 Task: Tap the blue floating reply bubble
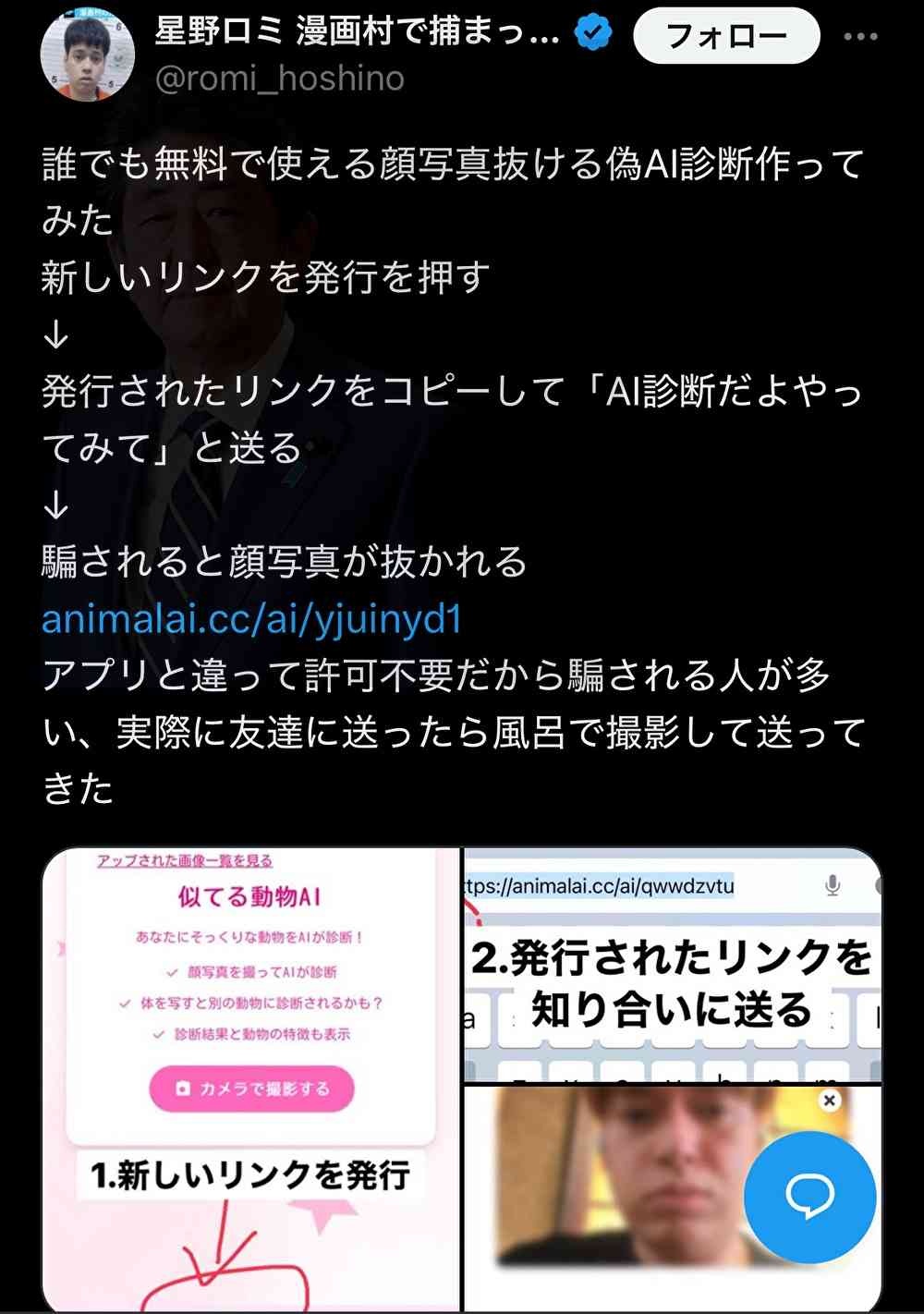(809, 1197)
